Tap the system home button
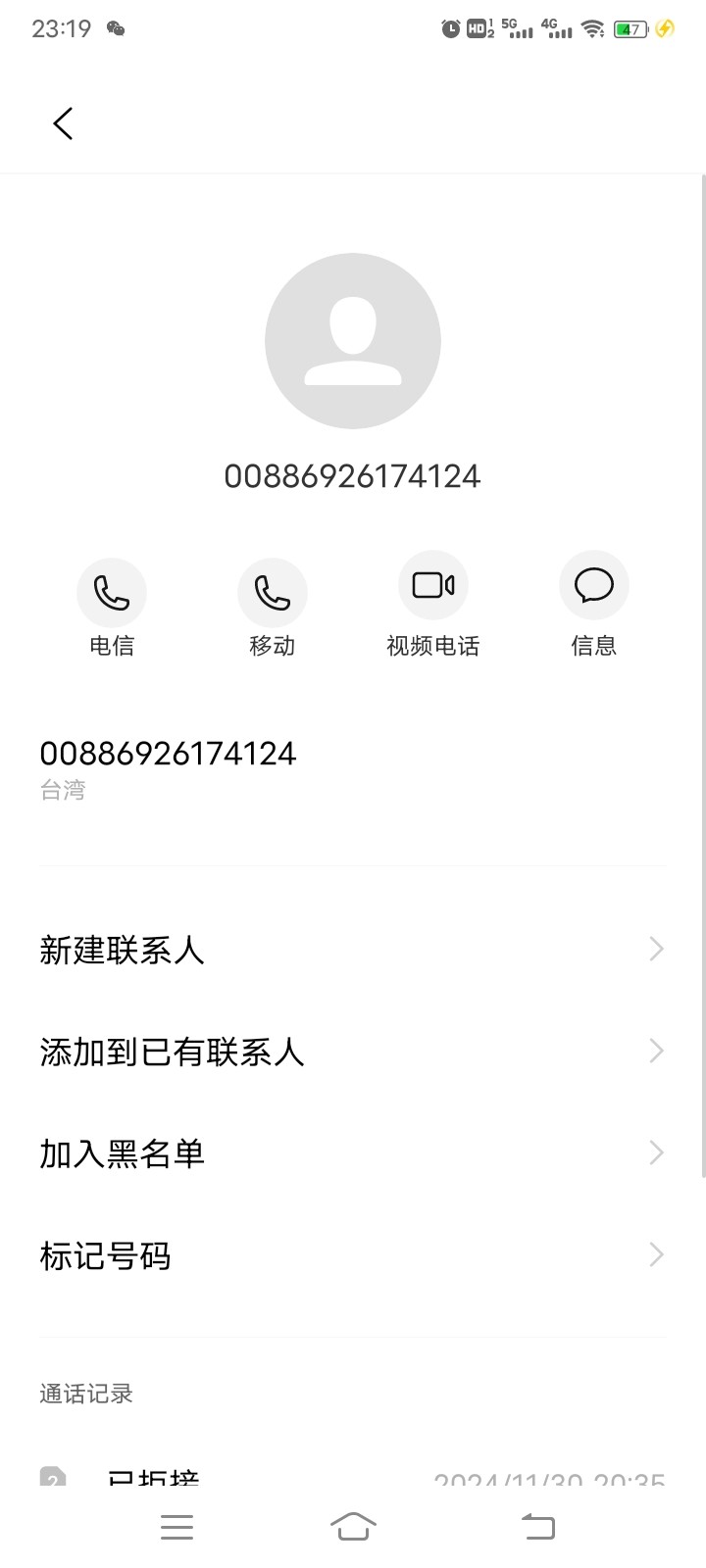Screen dimensions: 706x1568 (353, 1526)
